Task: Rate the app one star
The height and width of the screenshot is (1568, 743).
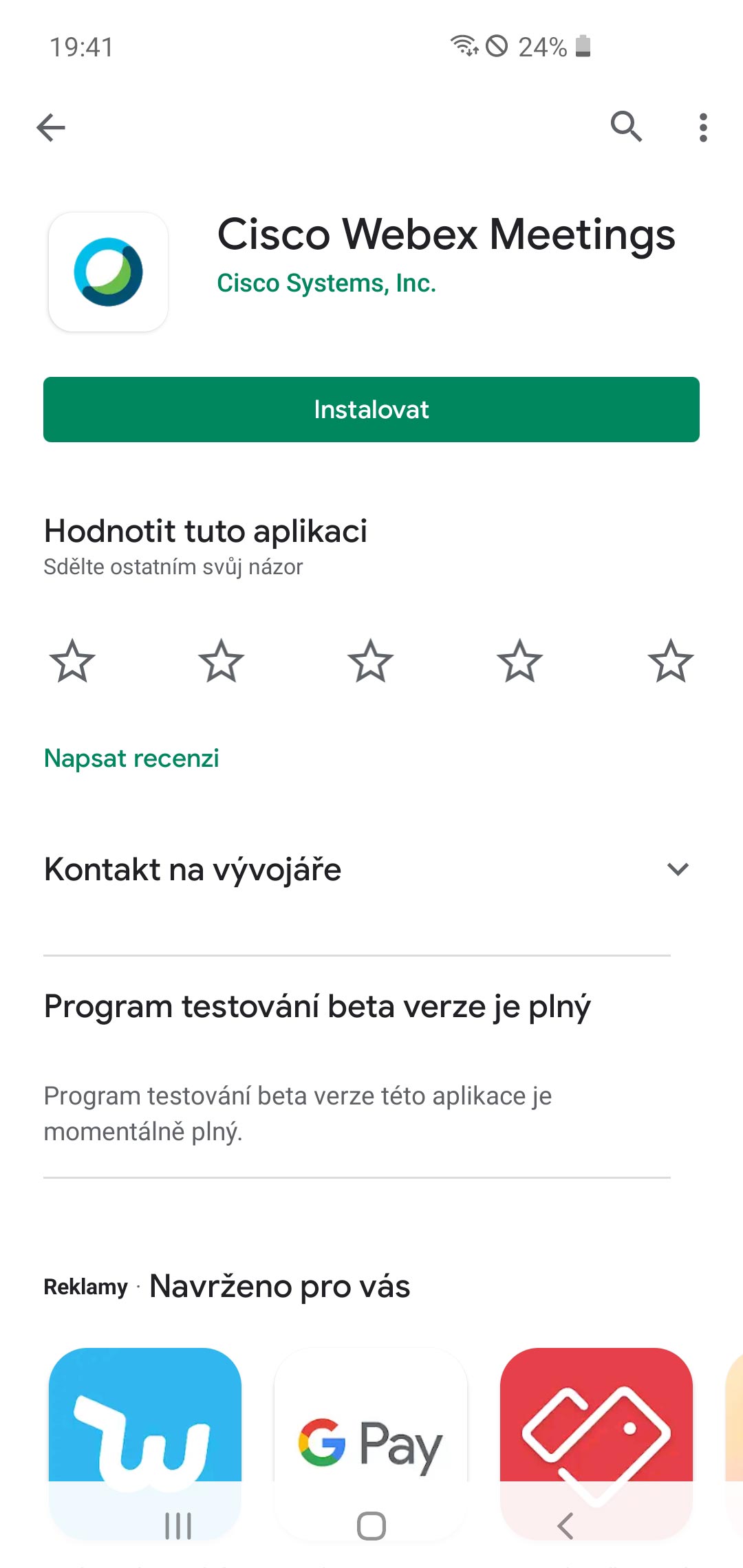Action: point(72,661)
